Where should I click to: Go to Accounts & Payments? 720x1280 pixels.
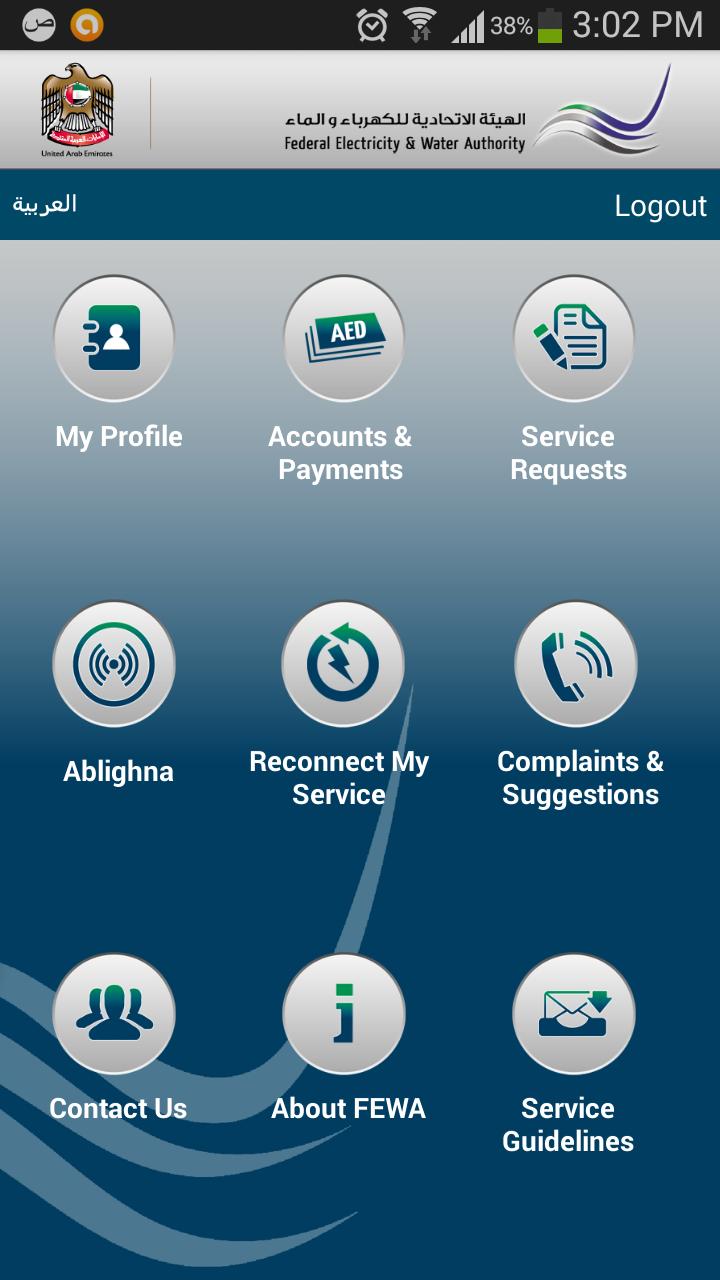[343, 339]
